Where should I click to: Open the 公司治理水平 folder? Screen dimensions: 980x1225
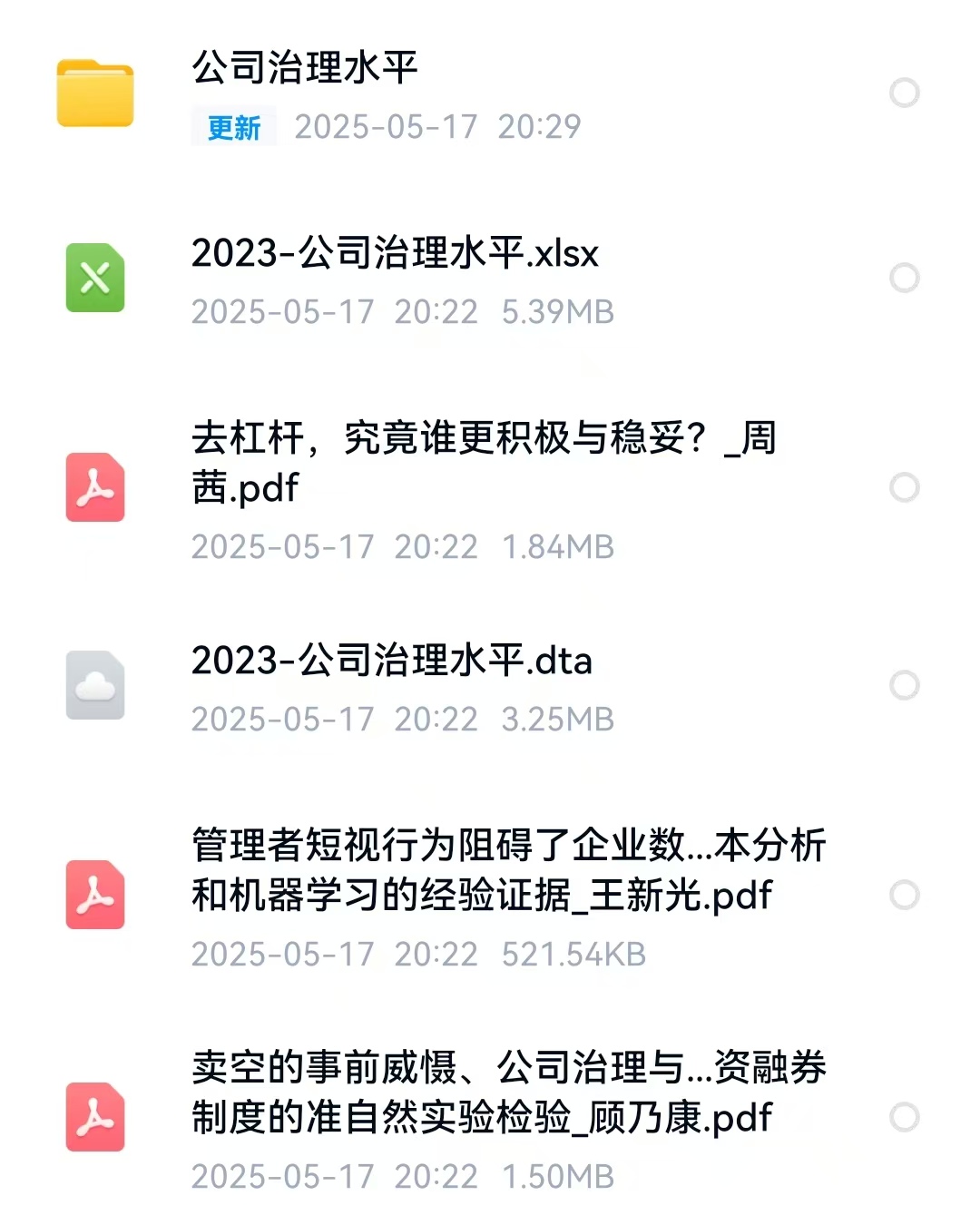tap(305, 69)
